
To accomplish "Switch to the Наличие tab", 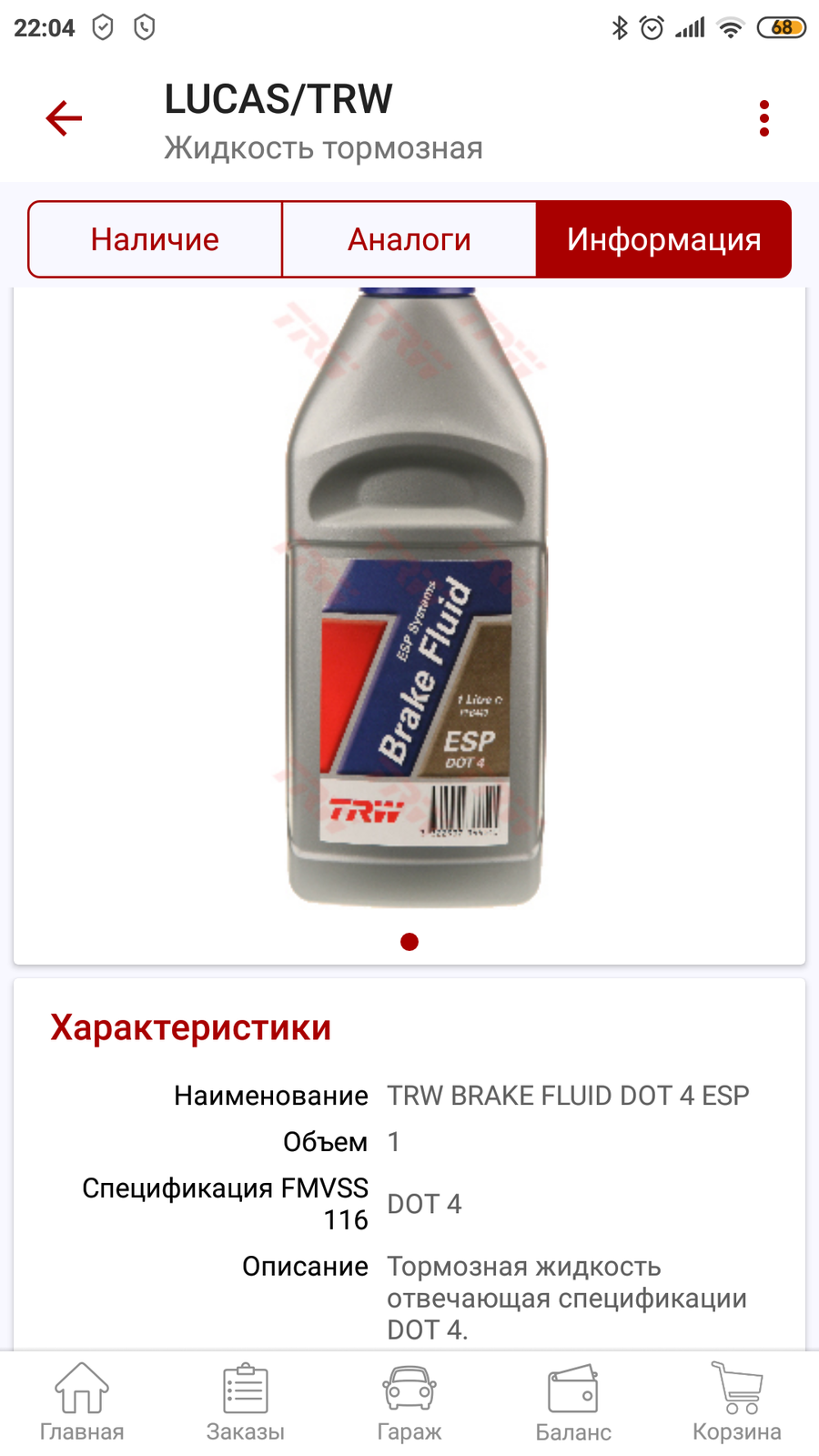I will [155, 239].
